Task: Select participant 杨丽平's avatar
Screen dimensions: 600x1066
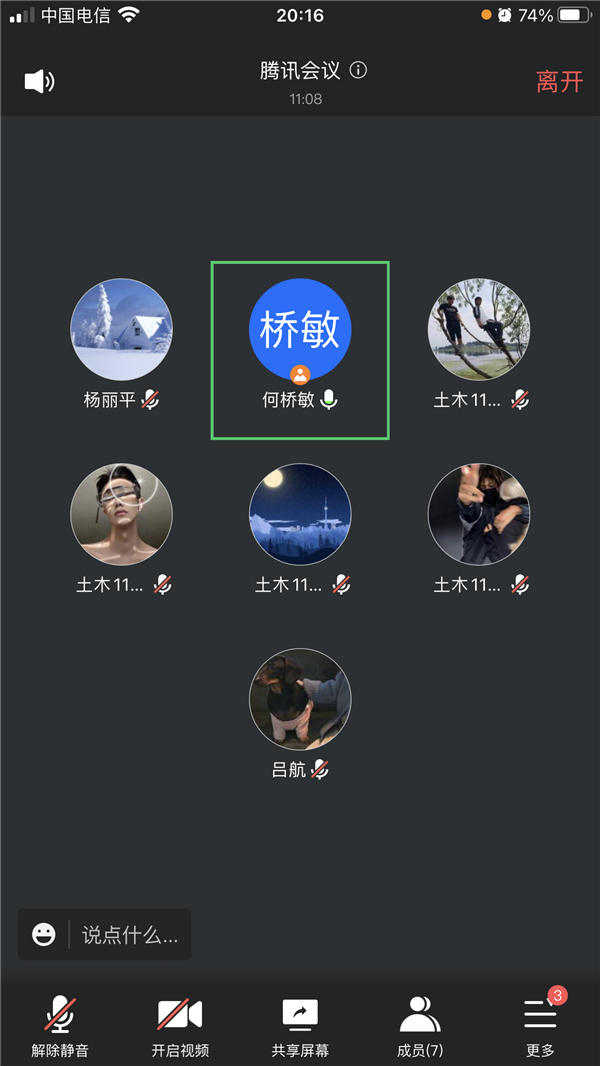Action: (121, 330)
